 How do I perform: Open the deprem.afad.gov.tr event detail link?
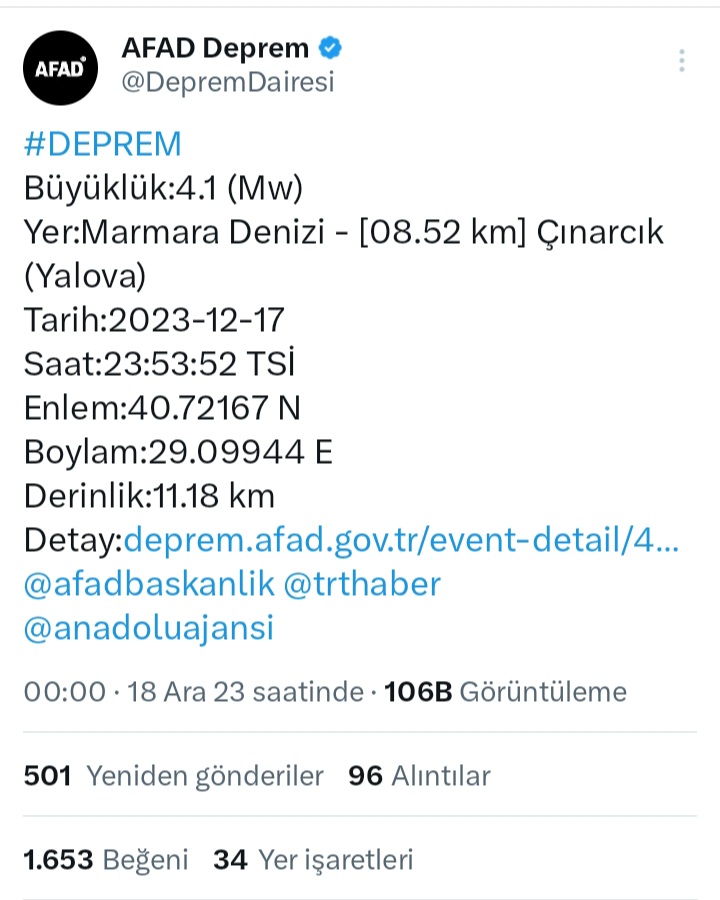point(400,541)
